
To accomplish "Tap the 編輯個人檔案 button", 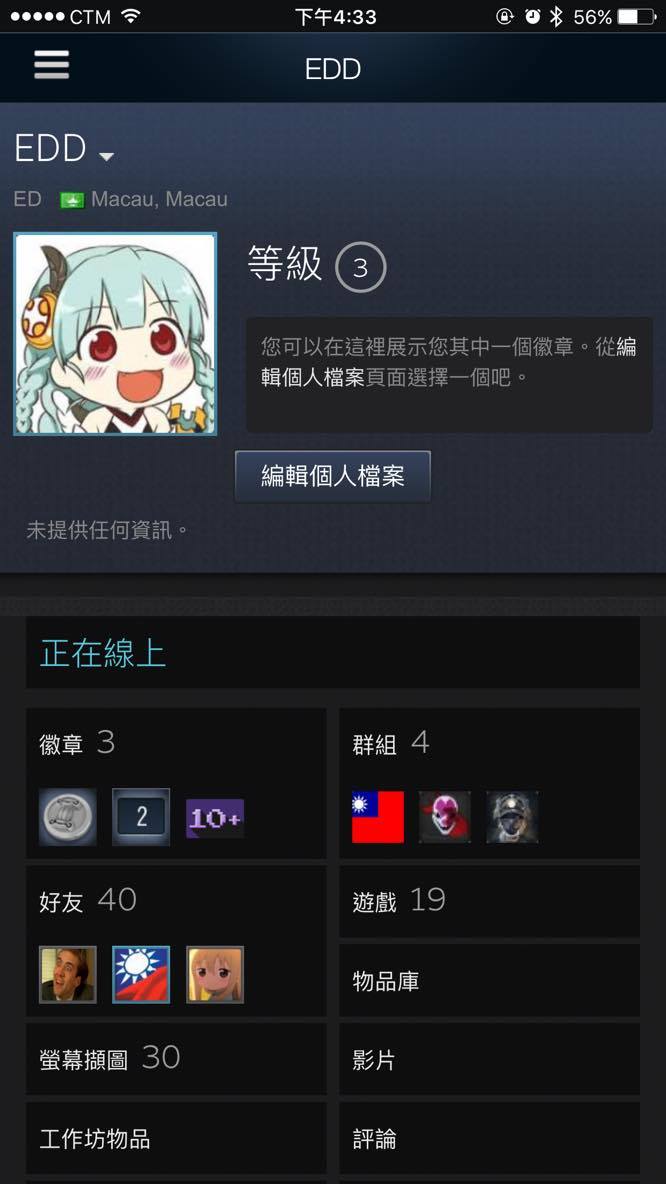I will tap(332, 476).
